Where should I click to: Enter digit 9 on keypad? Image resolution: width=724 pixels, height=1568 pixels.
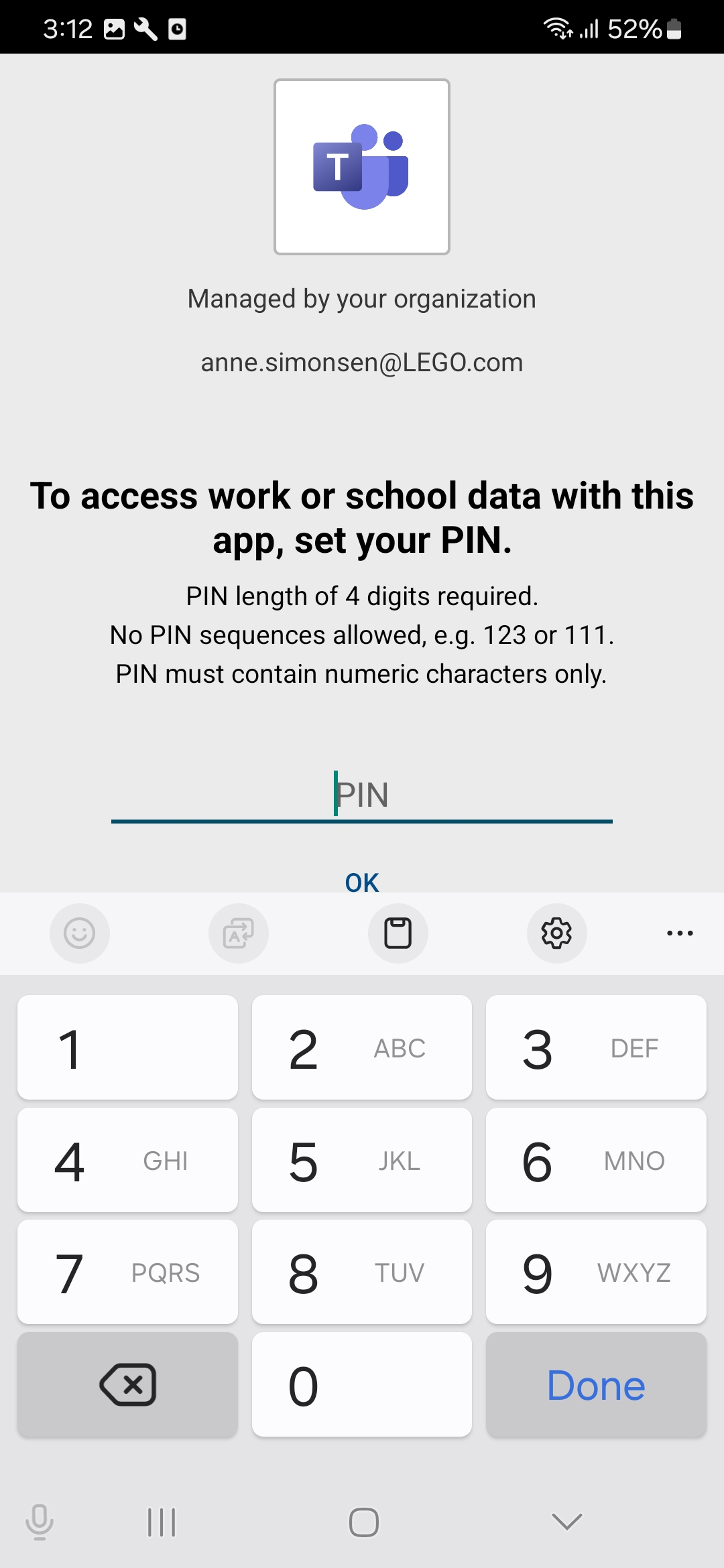pyautogui.click(x=596, y=1272)
